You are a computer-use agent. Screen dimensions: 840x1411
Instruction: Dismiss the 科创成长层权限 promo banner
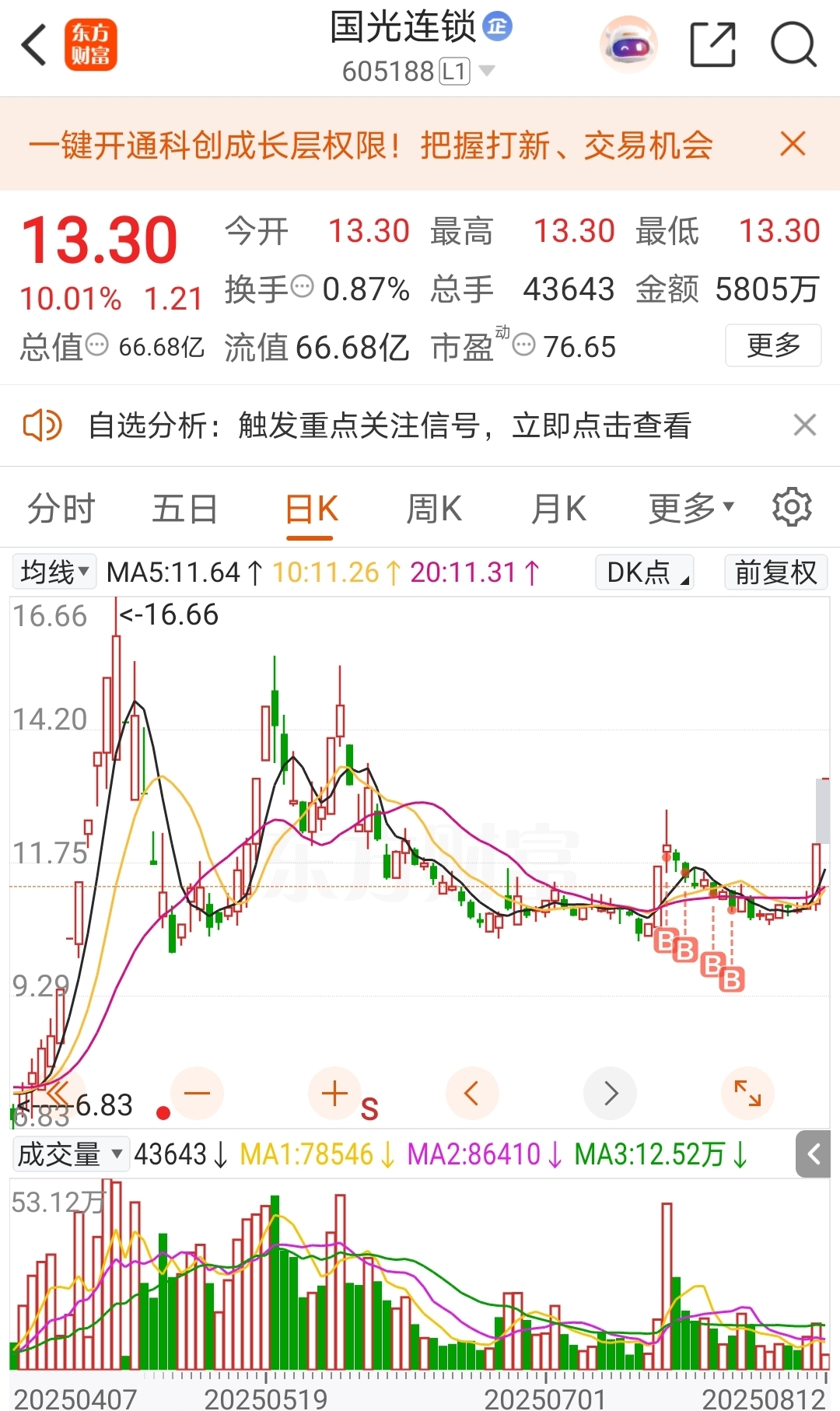(793, 144)
